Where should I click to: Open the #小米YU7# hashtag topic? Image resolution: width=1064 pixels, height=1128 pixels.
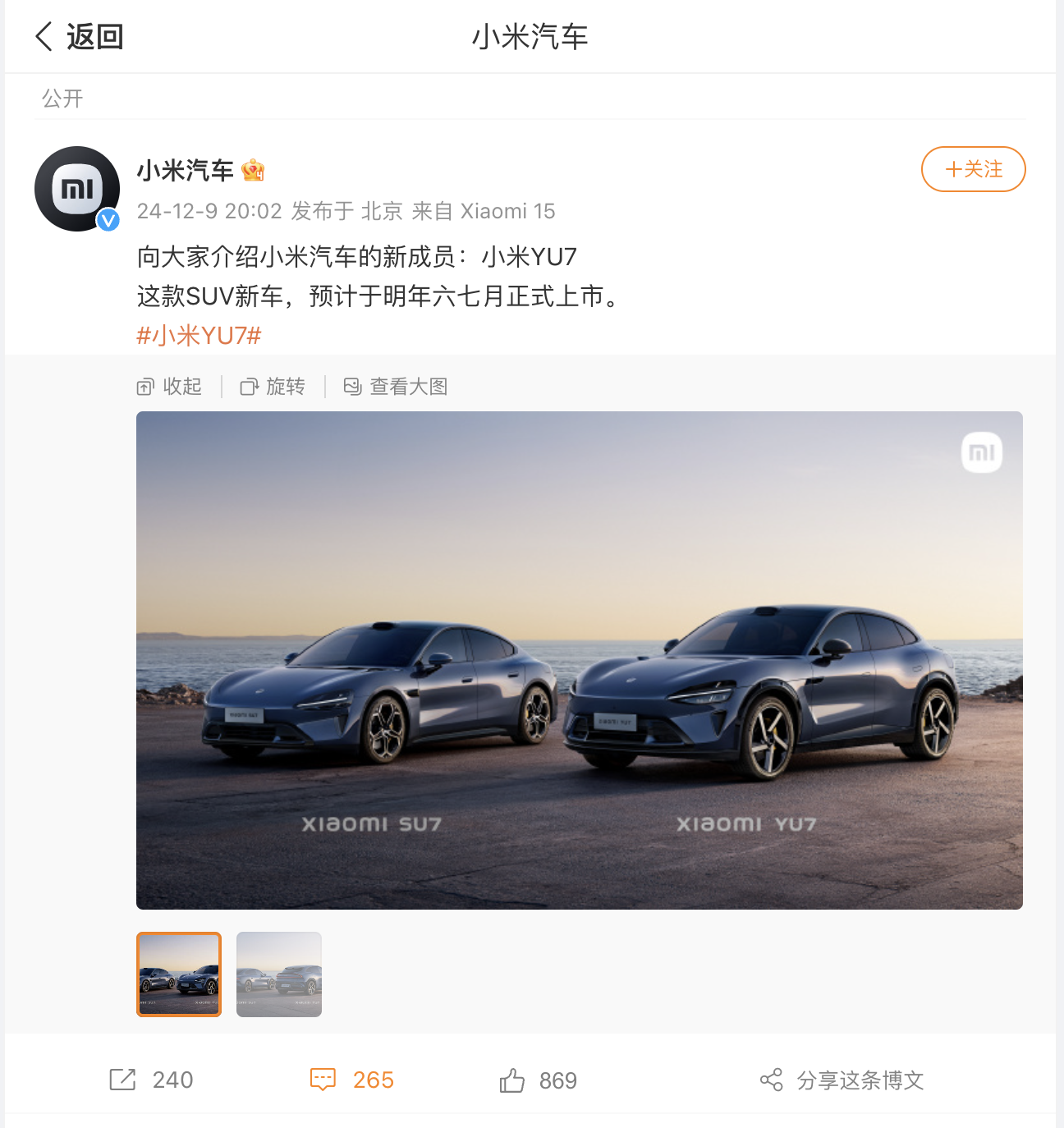tap(199, 335)
